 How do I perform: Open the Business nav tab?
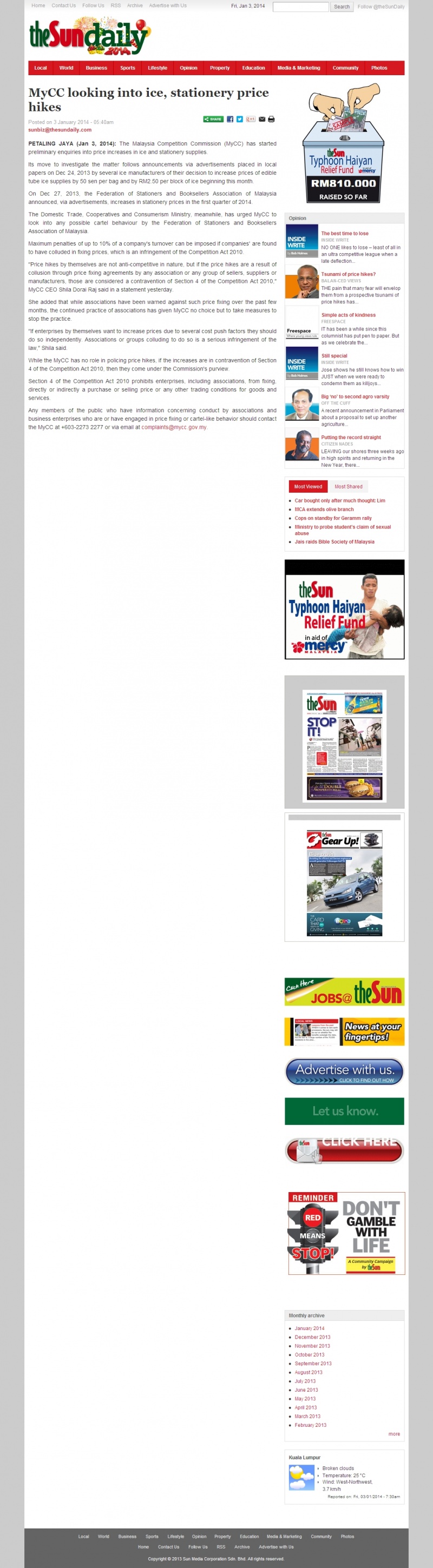(96, 68)
